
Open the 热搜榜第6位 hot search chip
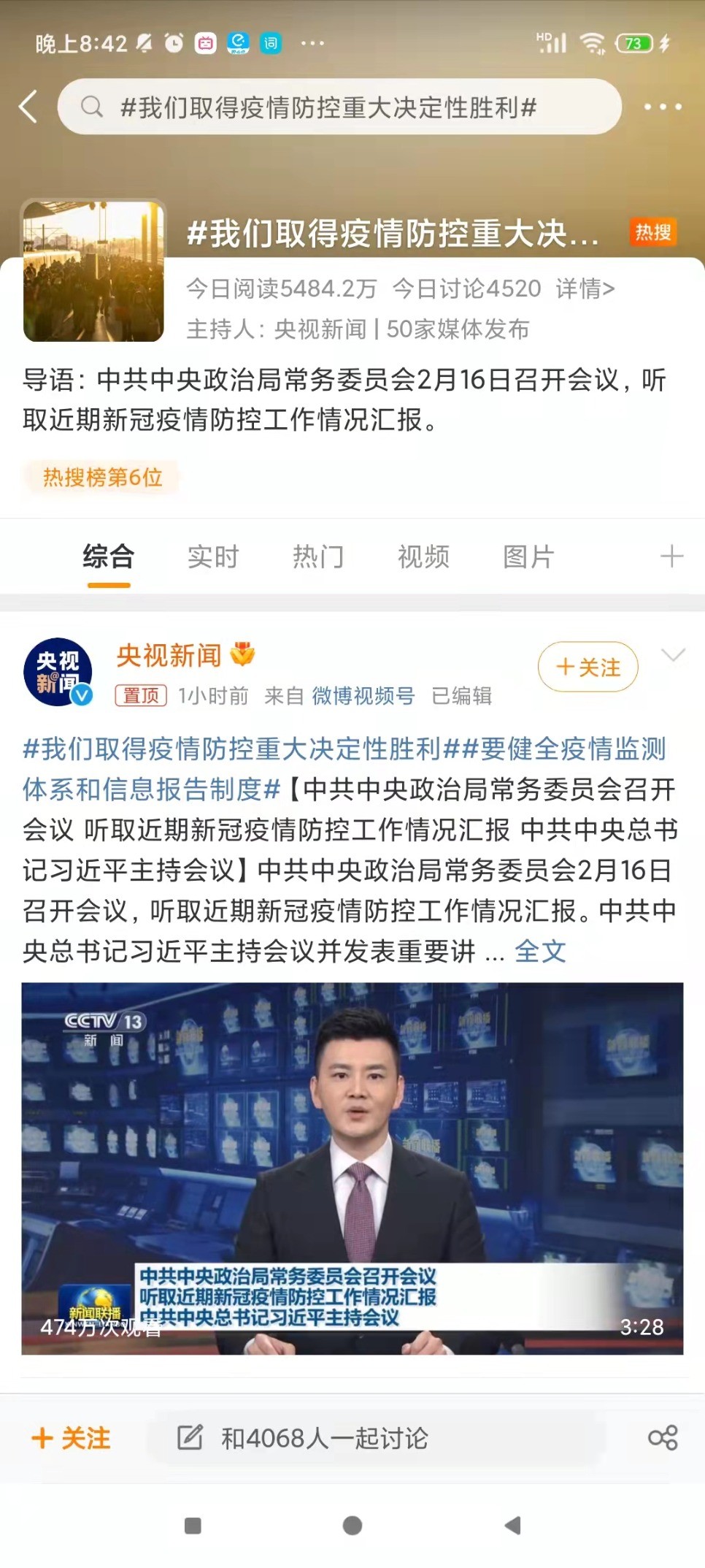point(102,477)
